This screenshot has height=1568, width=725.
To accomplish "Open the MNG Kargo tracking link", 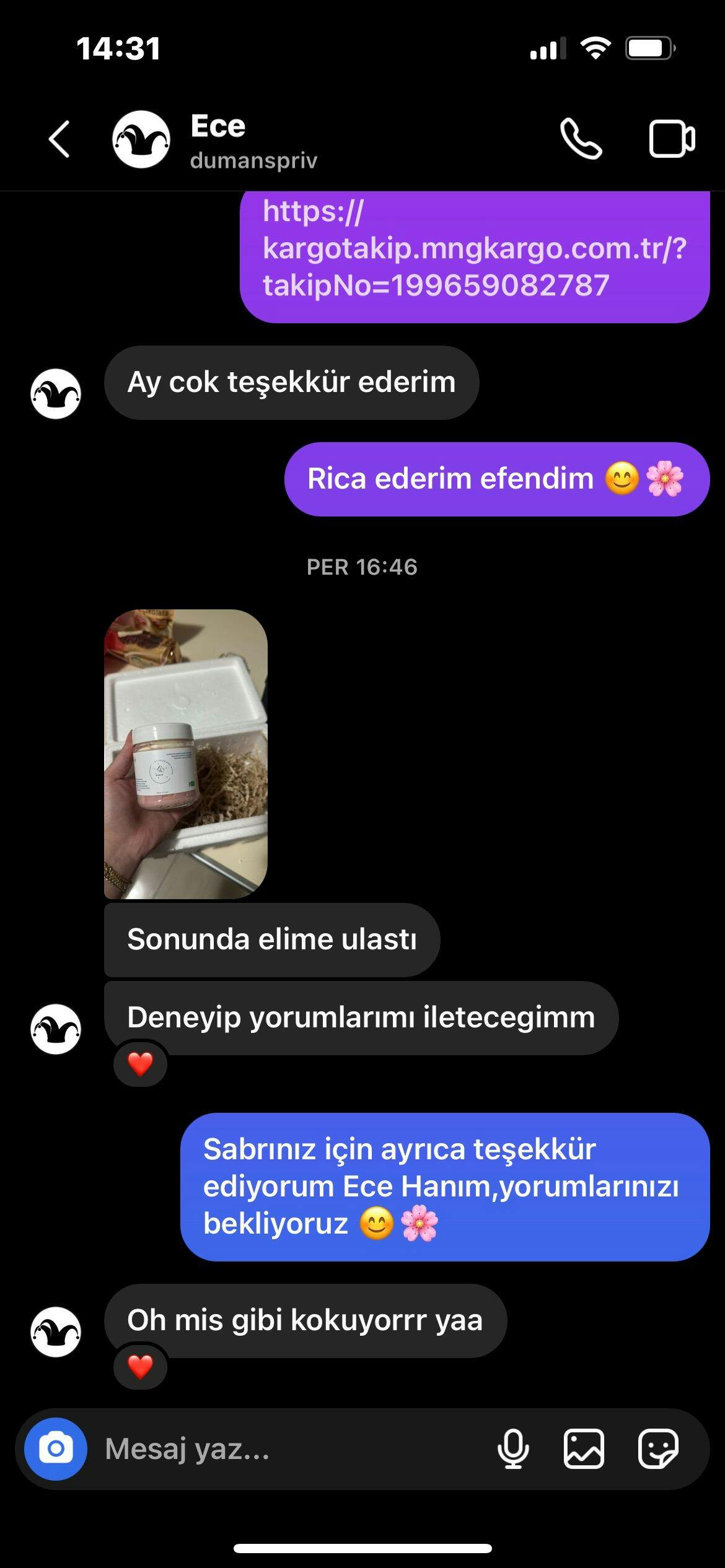I will click(474, 249).
